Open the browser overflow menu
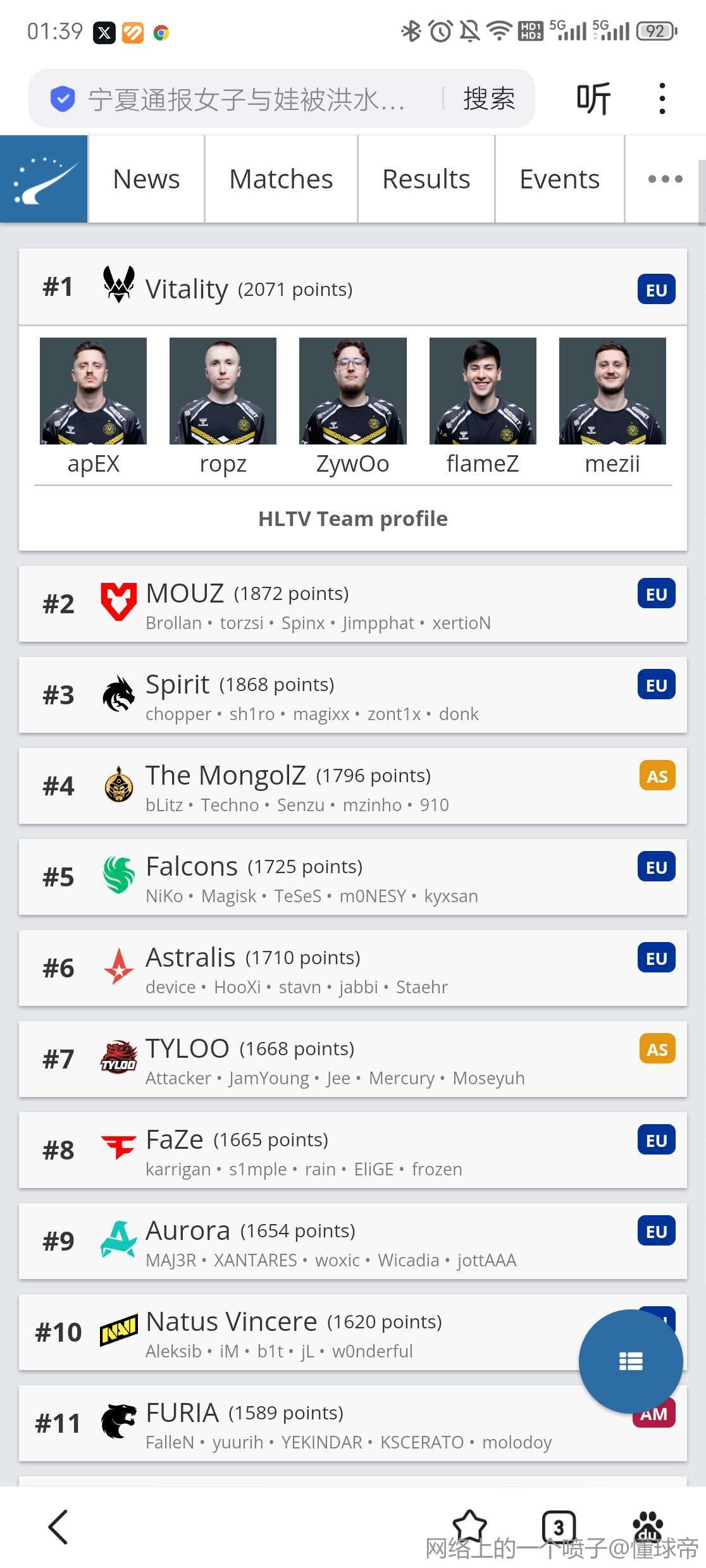Image resolution: width=706 pixels, height=1568 pixels. (662, 99)
